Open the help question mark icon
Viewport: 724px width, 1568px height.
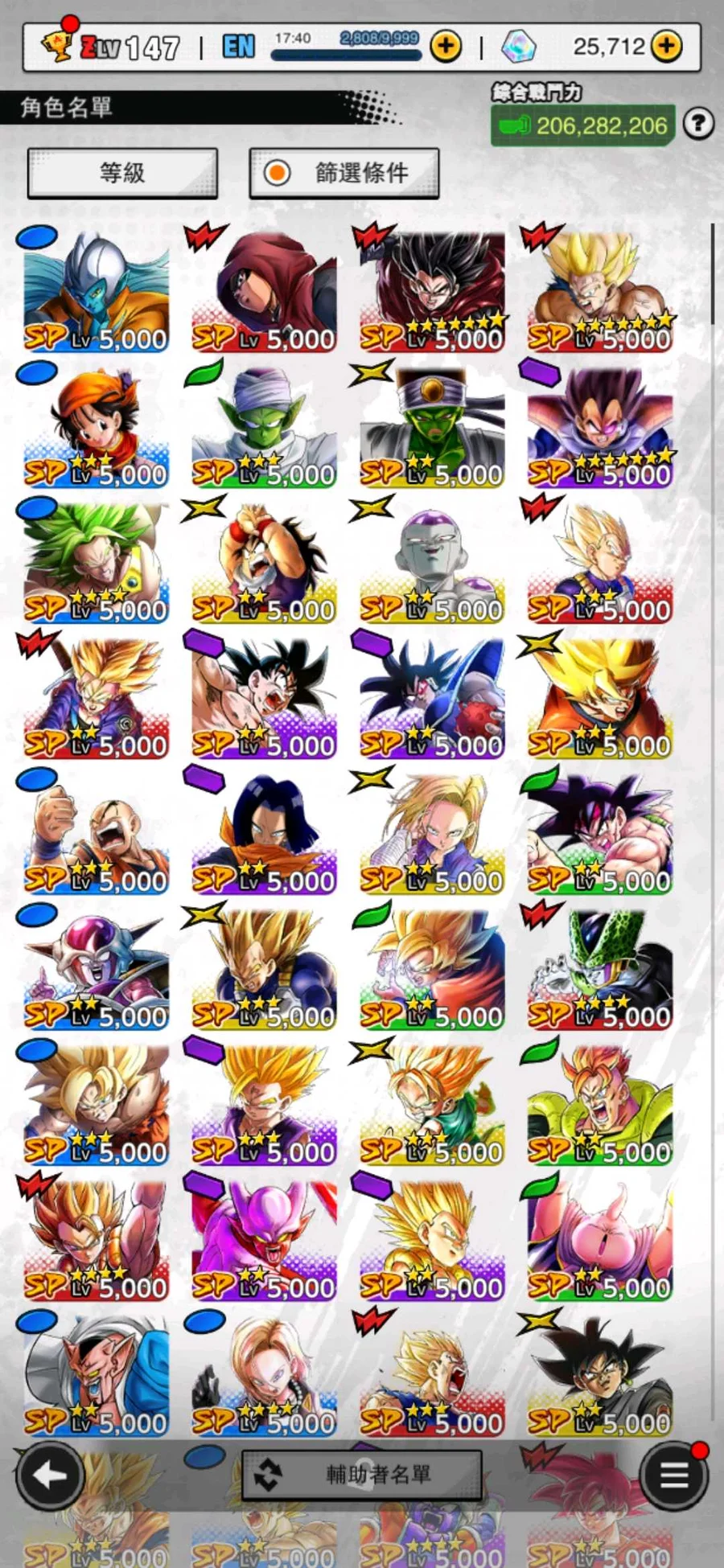698,124
